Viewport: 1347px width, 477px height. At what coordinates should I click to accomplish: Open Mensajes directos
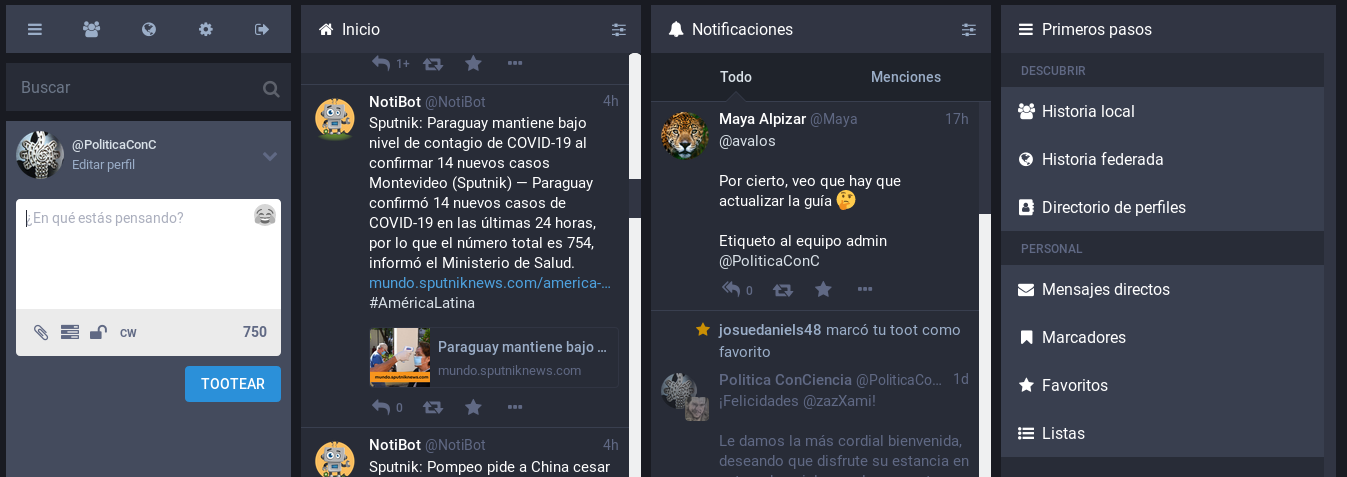pyautogui.click(x=1105, y=289)
